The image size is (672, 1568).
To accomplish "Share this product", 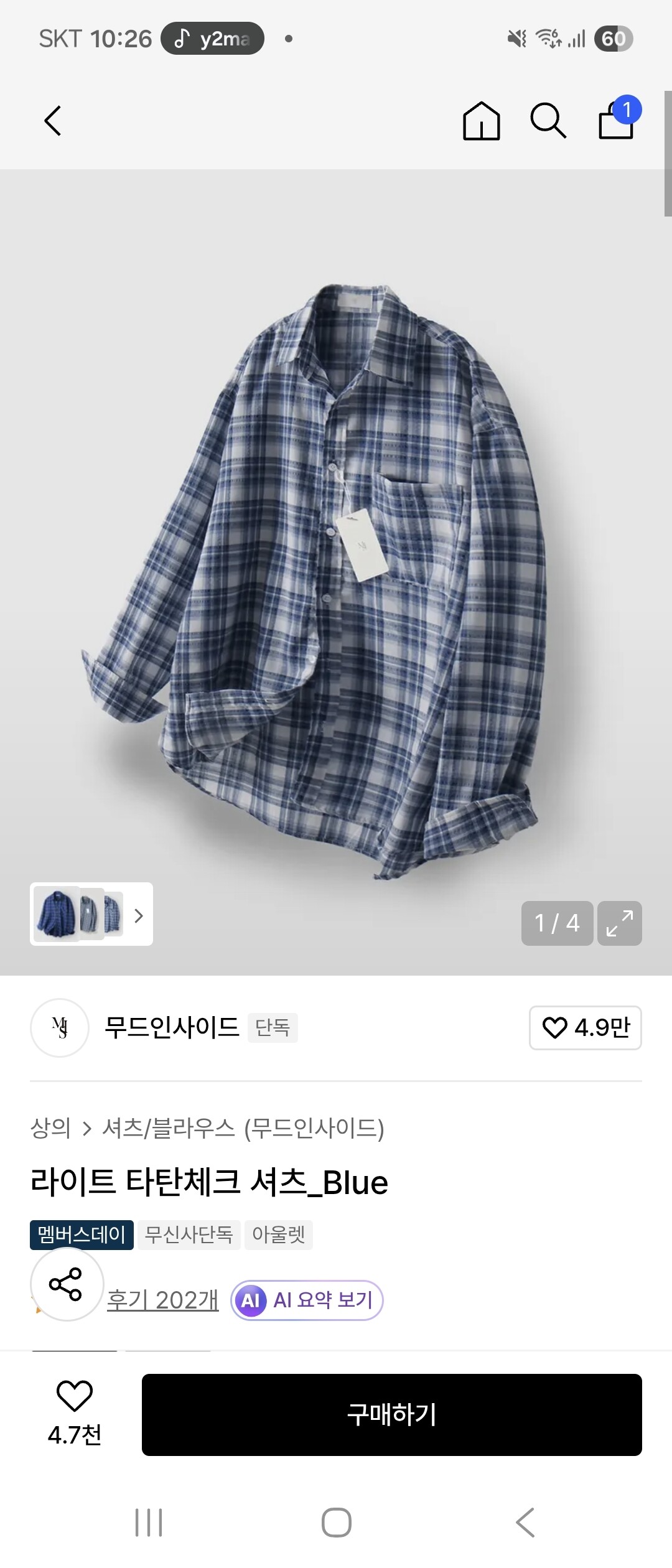I will [x=66, y=1284].
